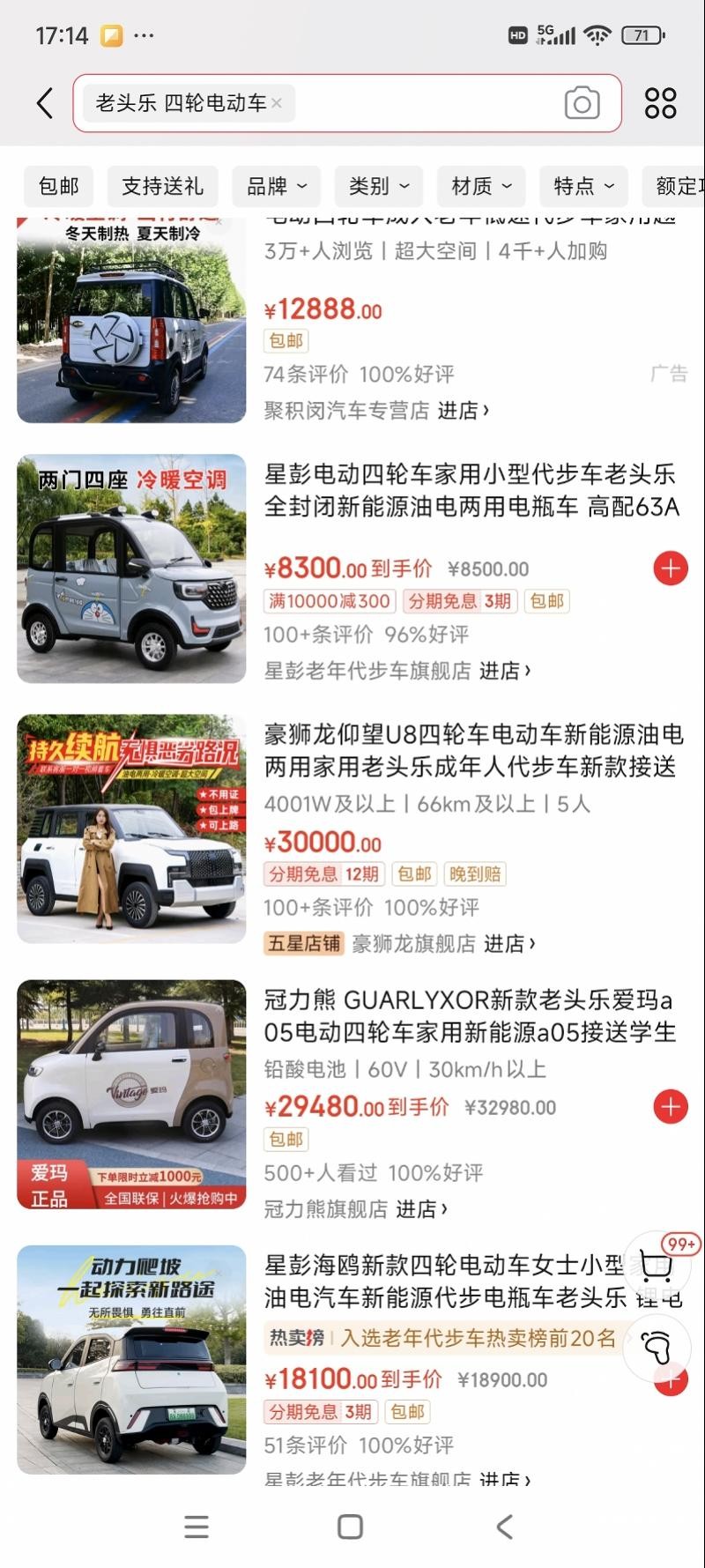Screen dimensions: 705x1568
Task: Add the 冠力熊 ¥29480 car to cart
Action: coord(671,1106)
